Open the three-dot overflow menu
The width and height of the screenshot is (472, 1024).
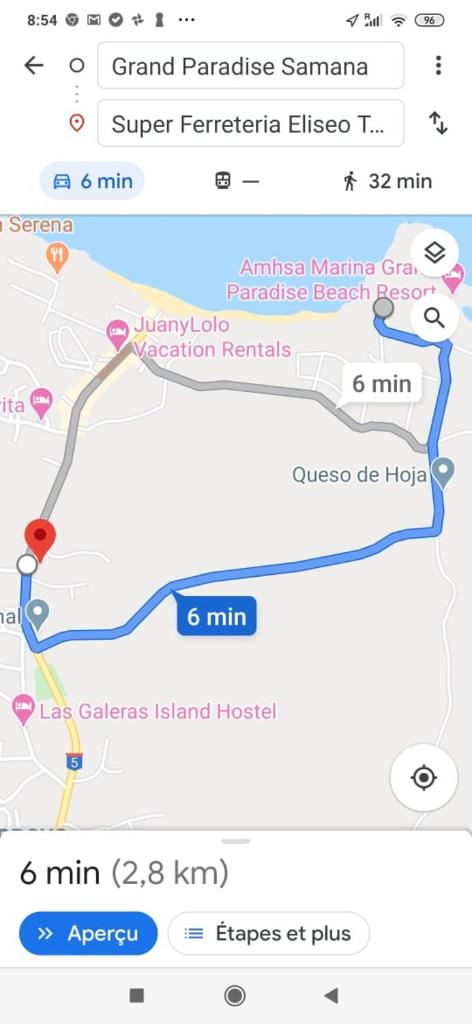[438, 65]
